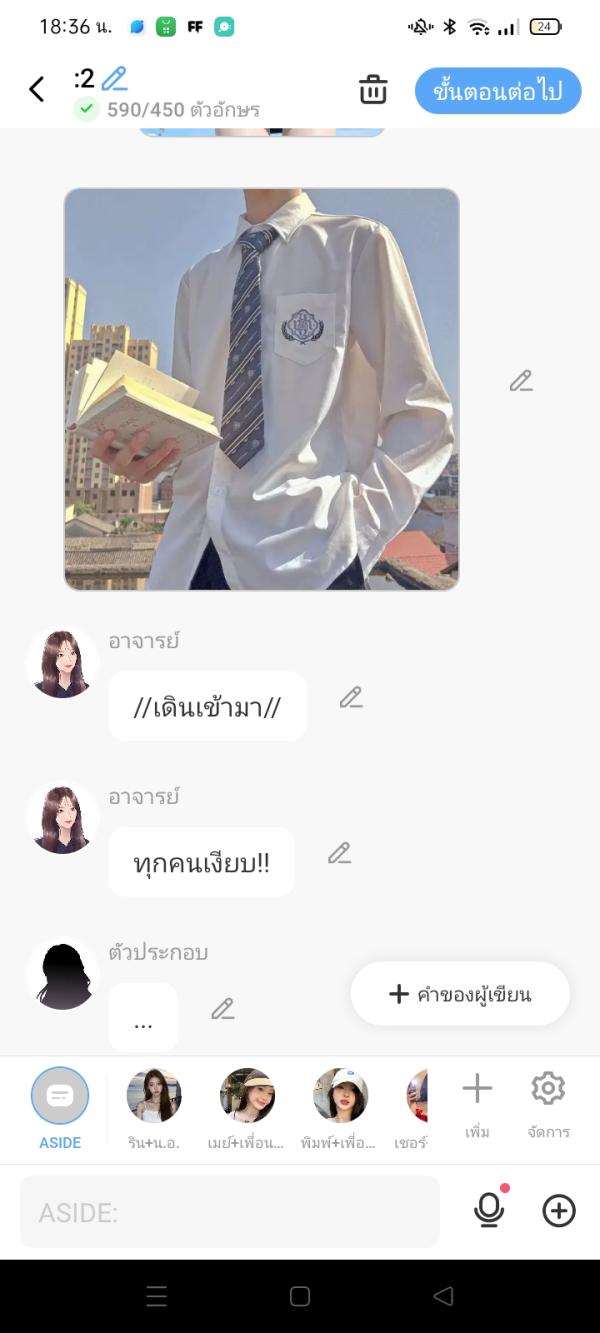Add an author's note via คำของผู้เขียน
600x1333 pixels.
point(460,994)
